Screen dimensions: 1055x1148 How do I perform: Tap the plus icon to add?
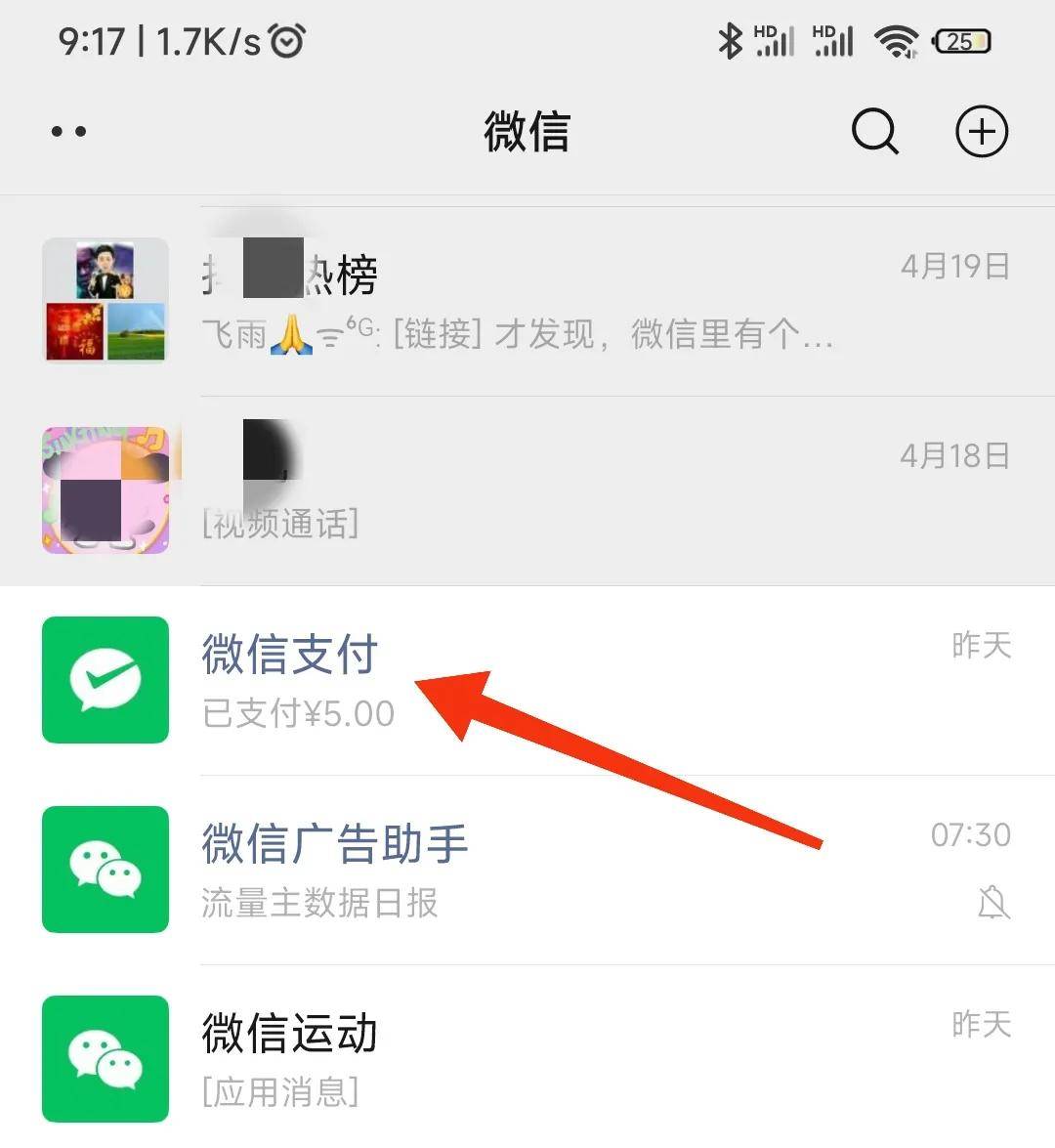coord(981,131)
